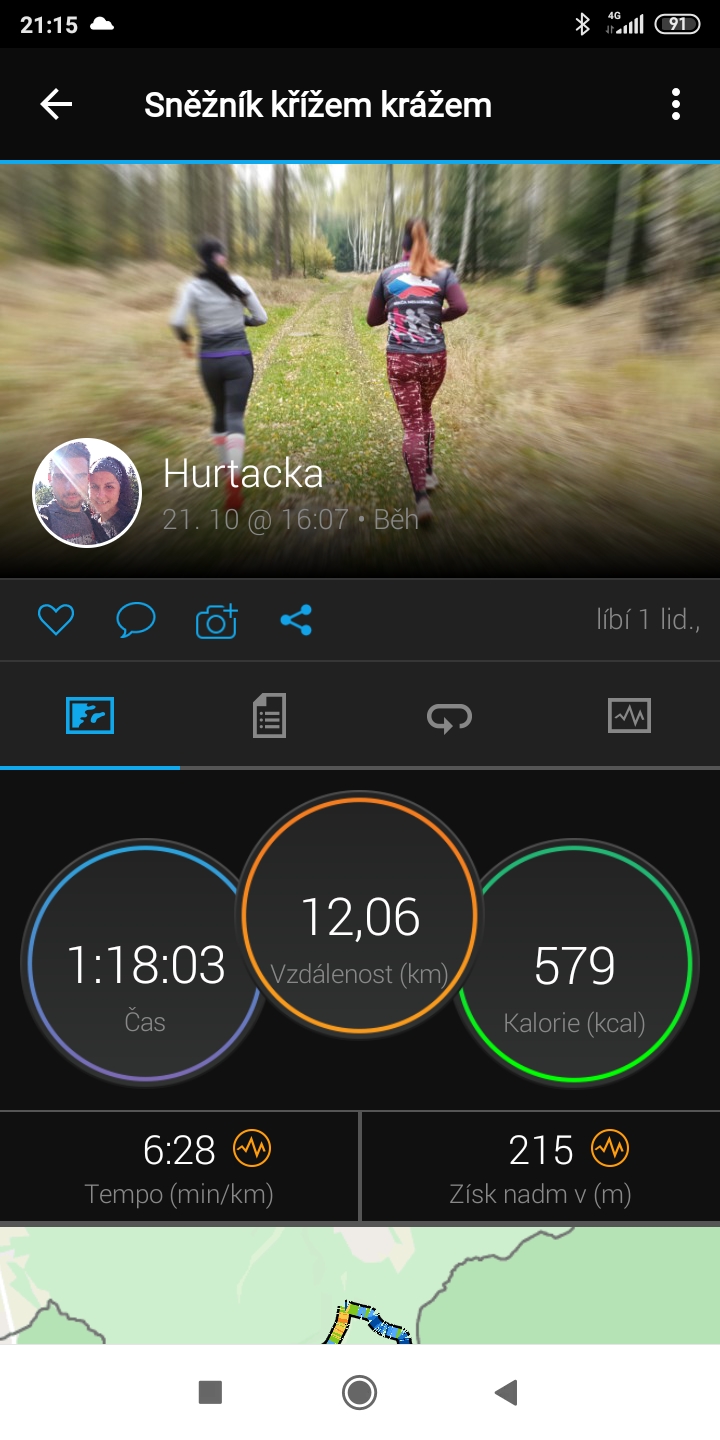
Task: Share this run activity
Action: coord(296,621)
